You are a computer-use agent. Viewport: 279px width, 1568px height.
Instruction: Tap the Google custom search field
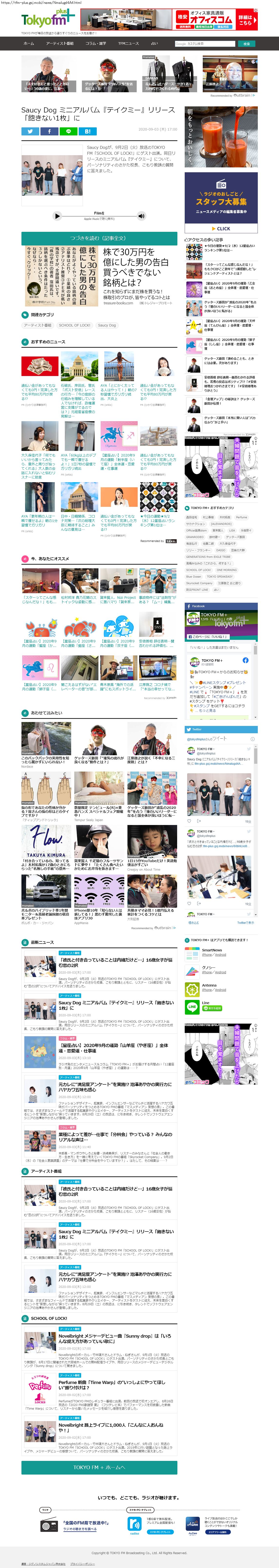[x=205, y=44]
